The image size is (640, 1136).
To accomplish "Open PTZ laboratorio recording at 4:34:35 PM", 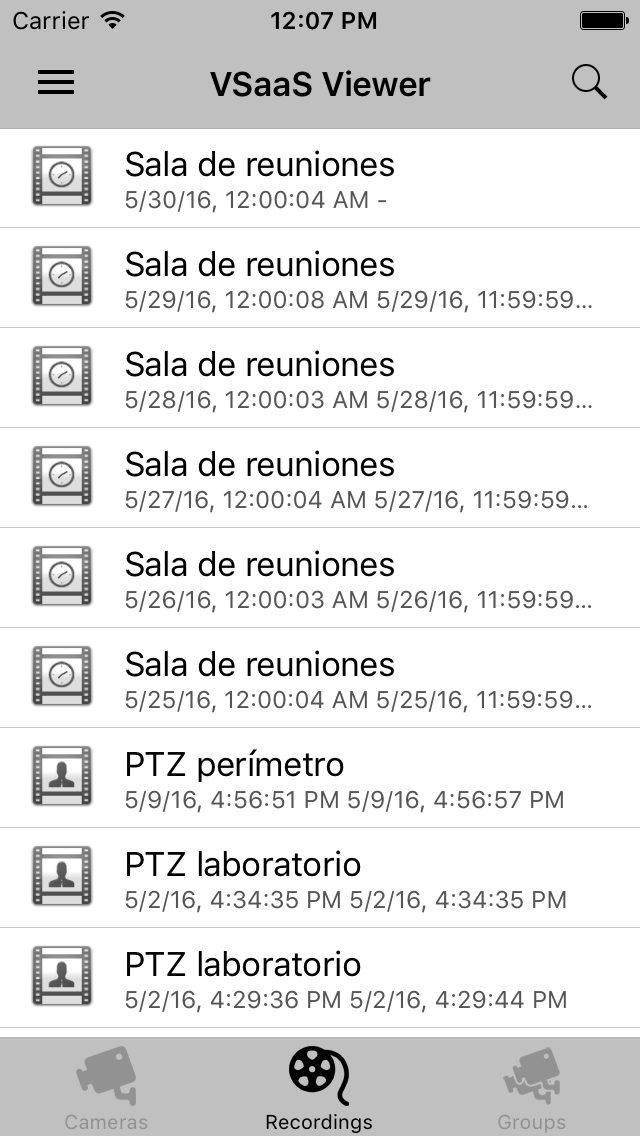I will 320,877.
